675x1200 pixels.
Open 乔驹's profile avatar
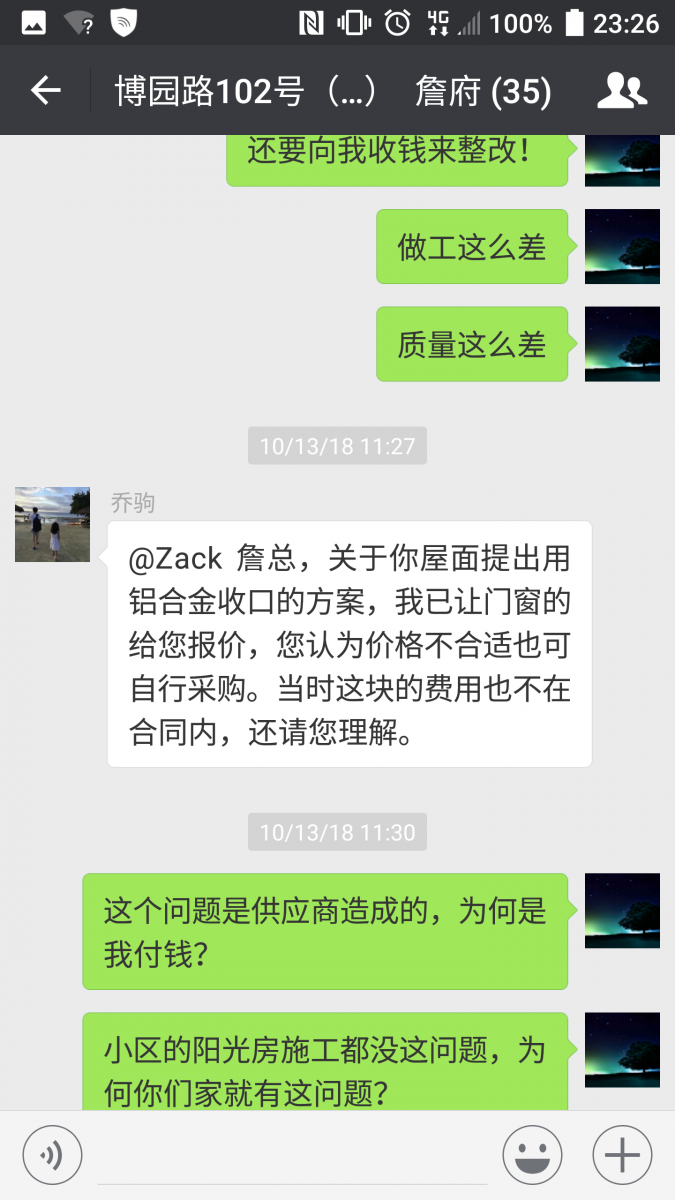click(x=52, y=524)
